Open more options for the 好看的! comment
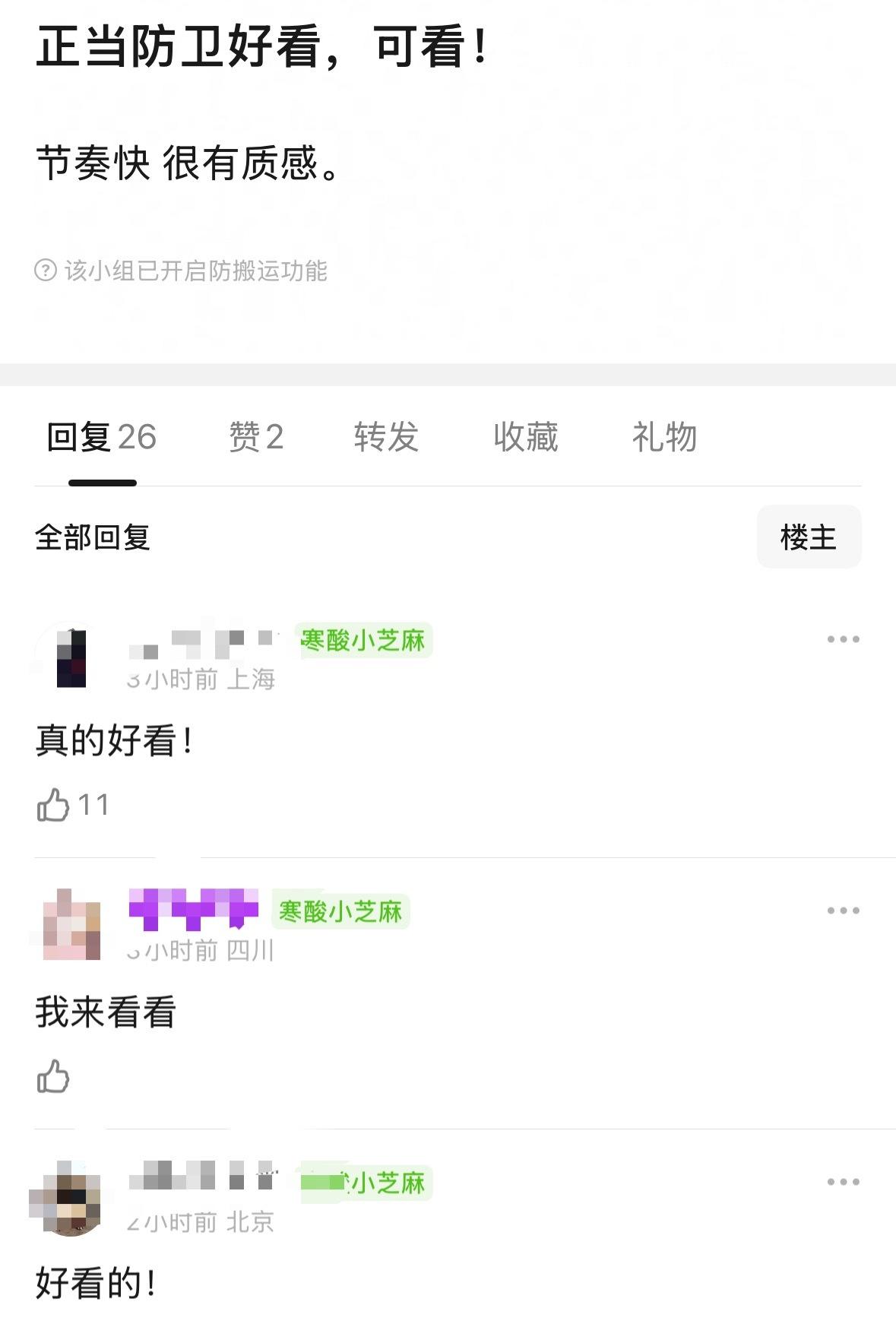 coord(843,1182)
